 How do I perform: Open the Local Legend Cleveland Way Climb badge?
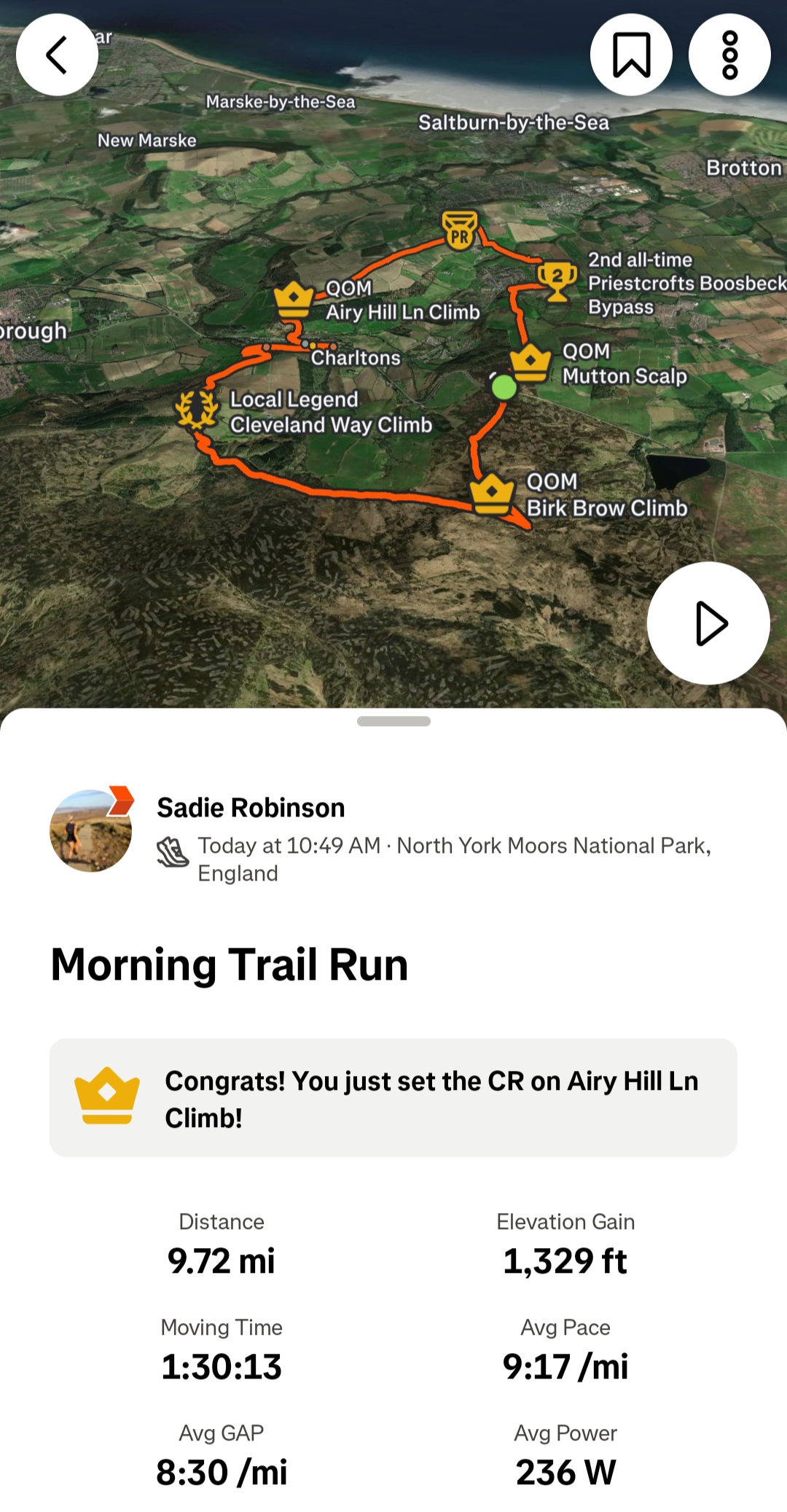coord(197,410)
